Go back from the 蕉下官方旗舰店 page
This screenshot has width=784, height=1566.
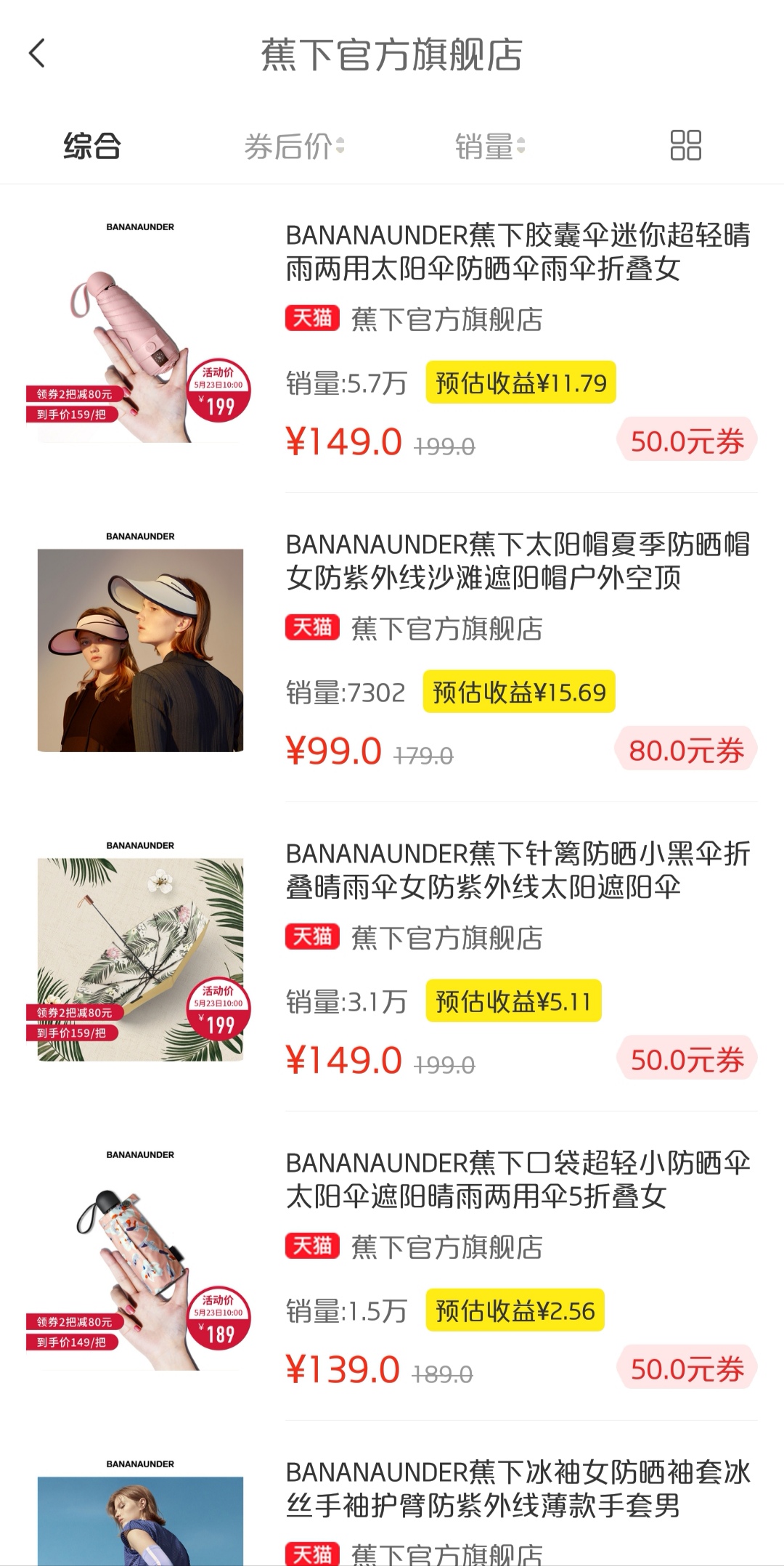click(x=37, y=54)
